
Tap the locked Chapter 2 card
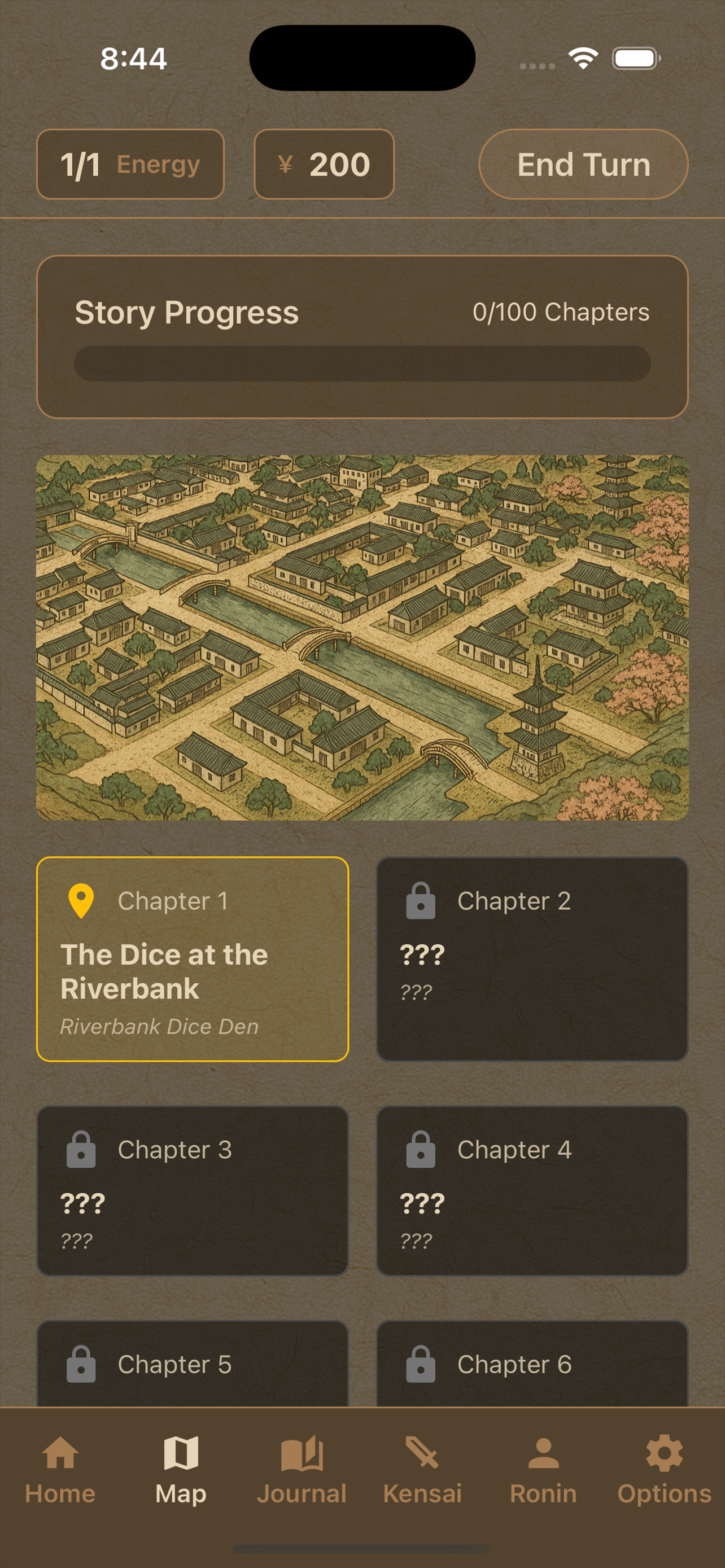531,959
